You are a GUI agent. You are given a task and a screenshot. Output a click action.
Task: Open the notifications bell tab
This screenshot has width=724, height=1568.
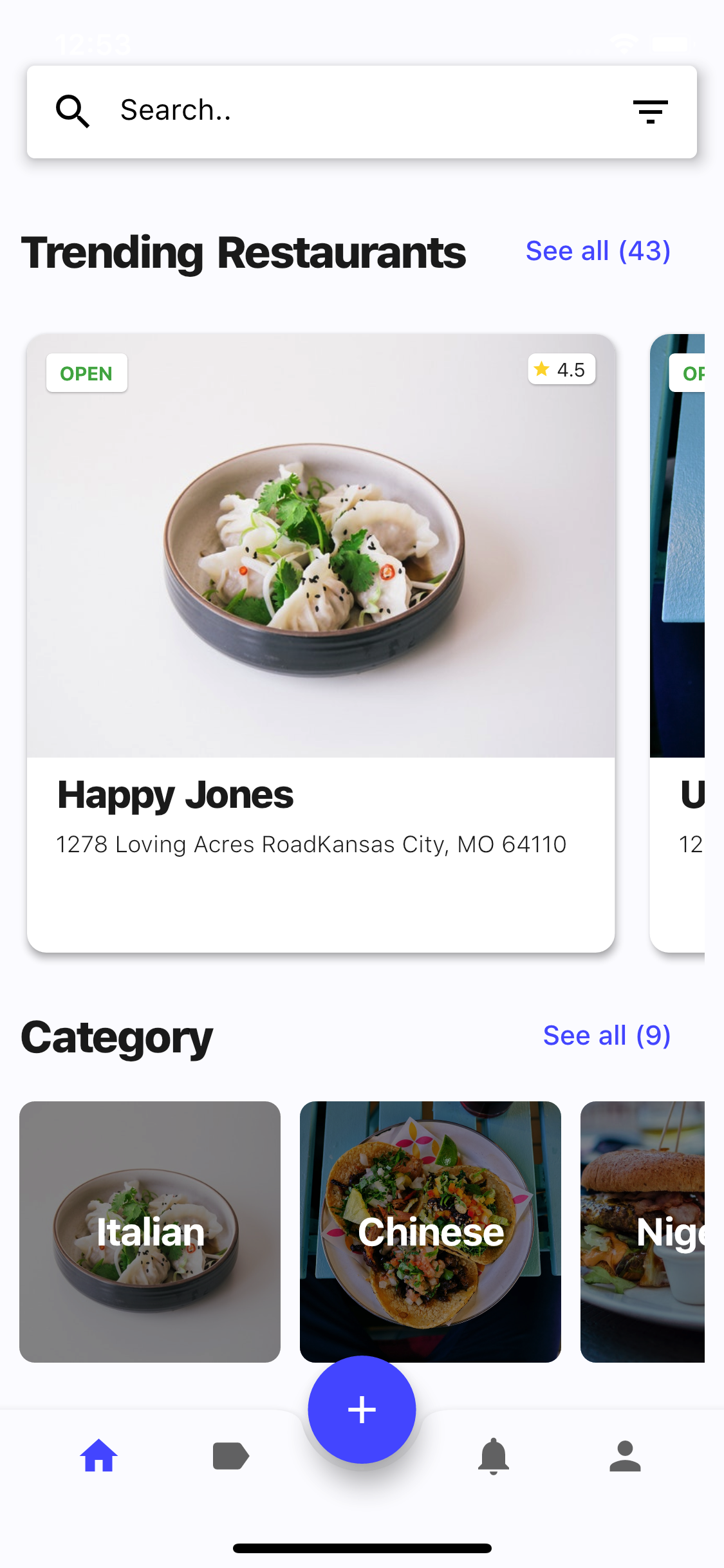pyautogui.click(x=494, y=1456)
